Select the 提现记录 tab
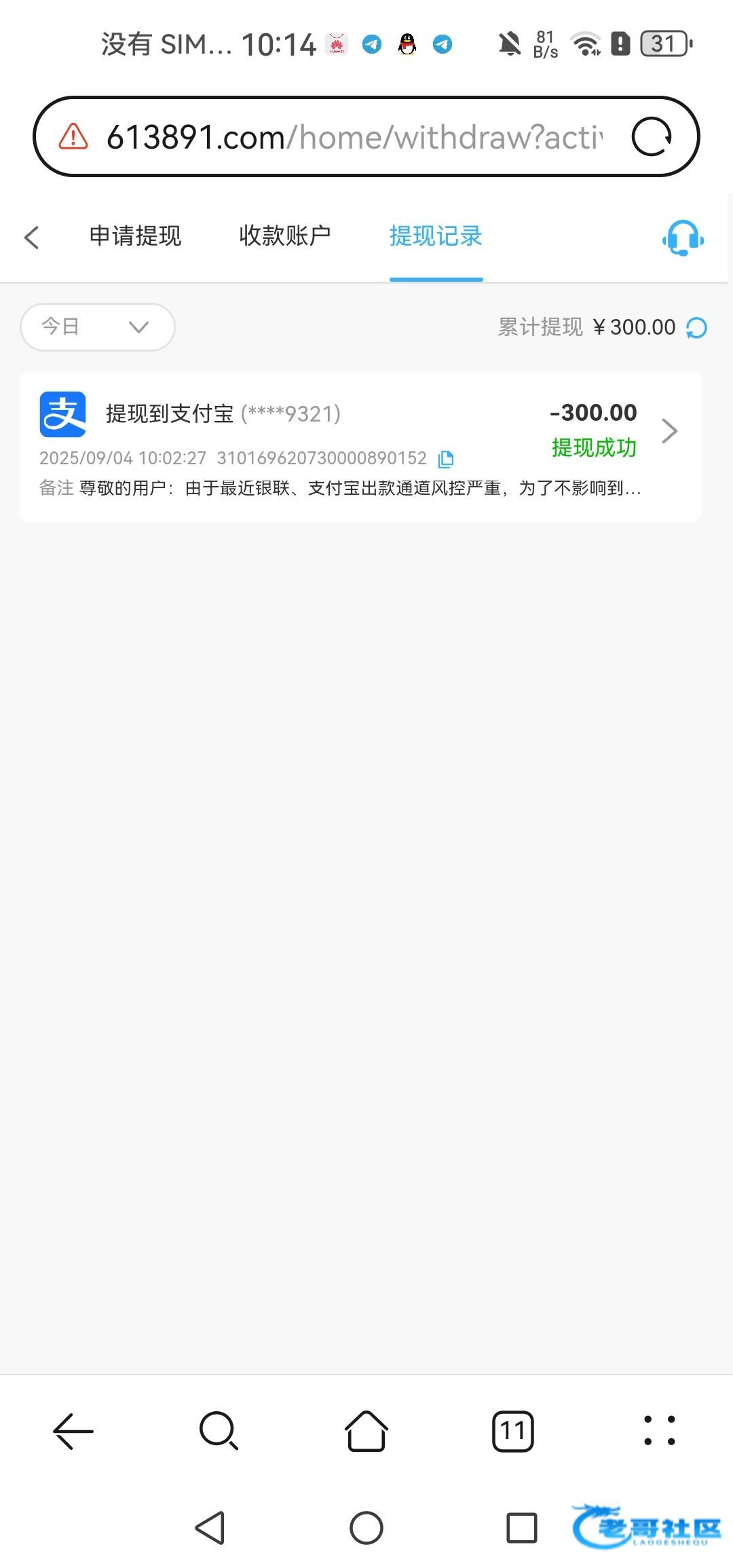Screen dimensions: 733x1568 [436, 236]
